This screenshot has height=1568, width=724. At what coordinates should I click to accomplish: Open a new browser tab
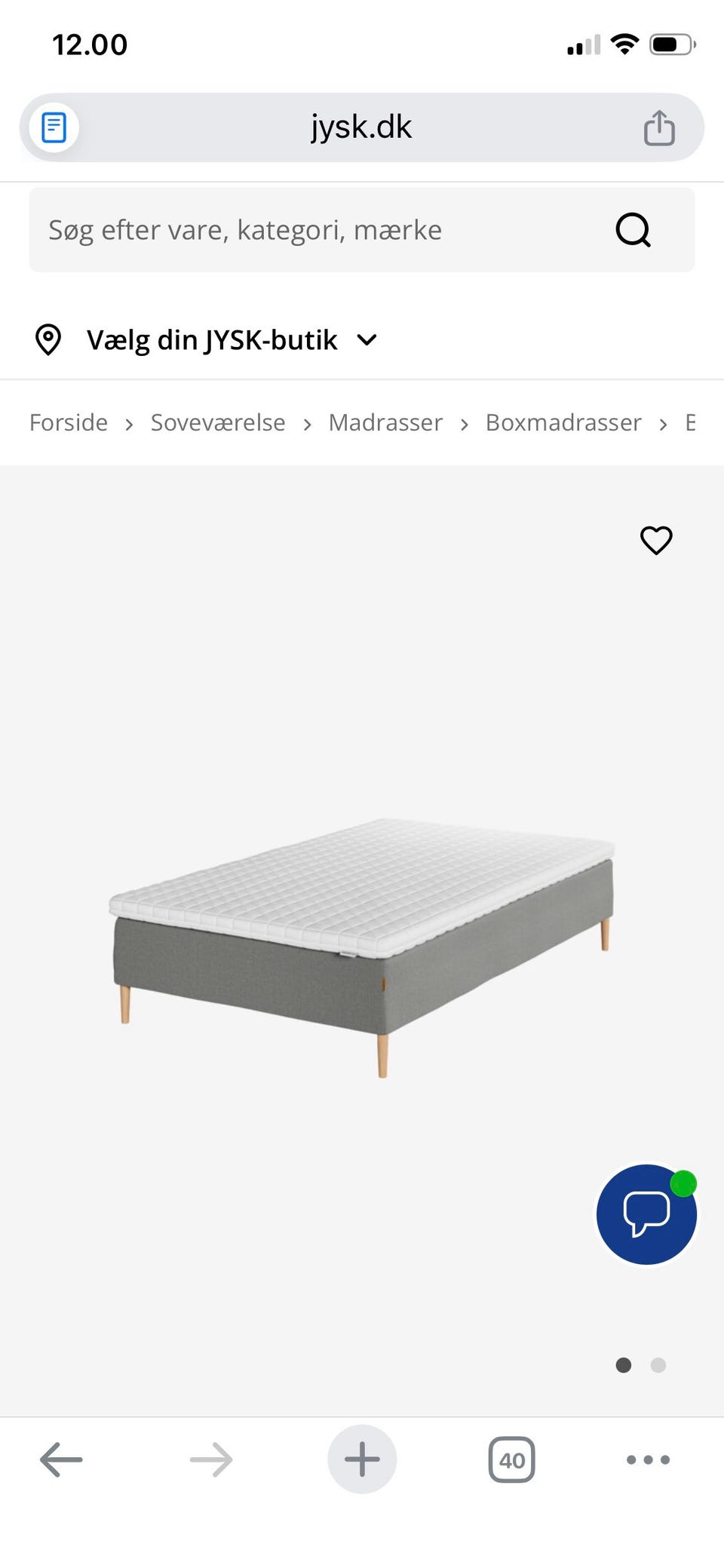pyautogui.click(x=362, y=1459)
